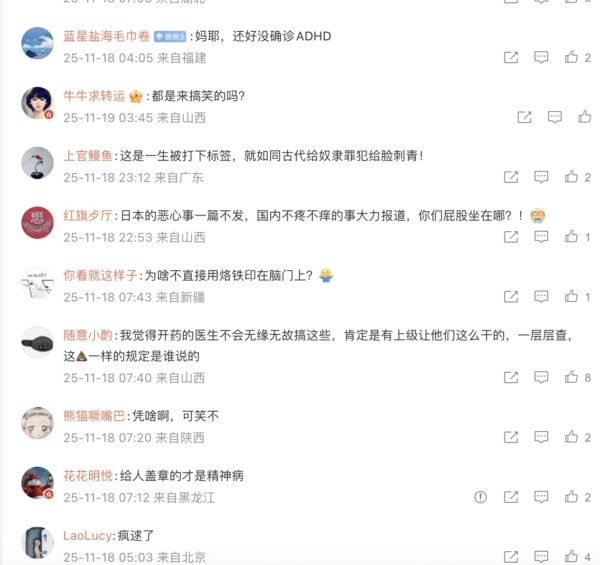Reply to 上官鳗鱼's comment
The width and height of the screenshot is (600, 565).
coord(541,177)
